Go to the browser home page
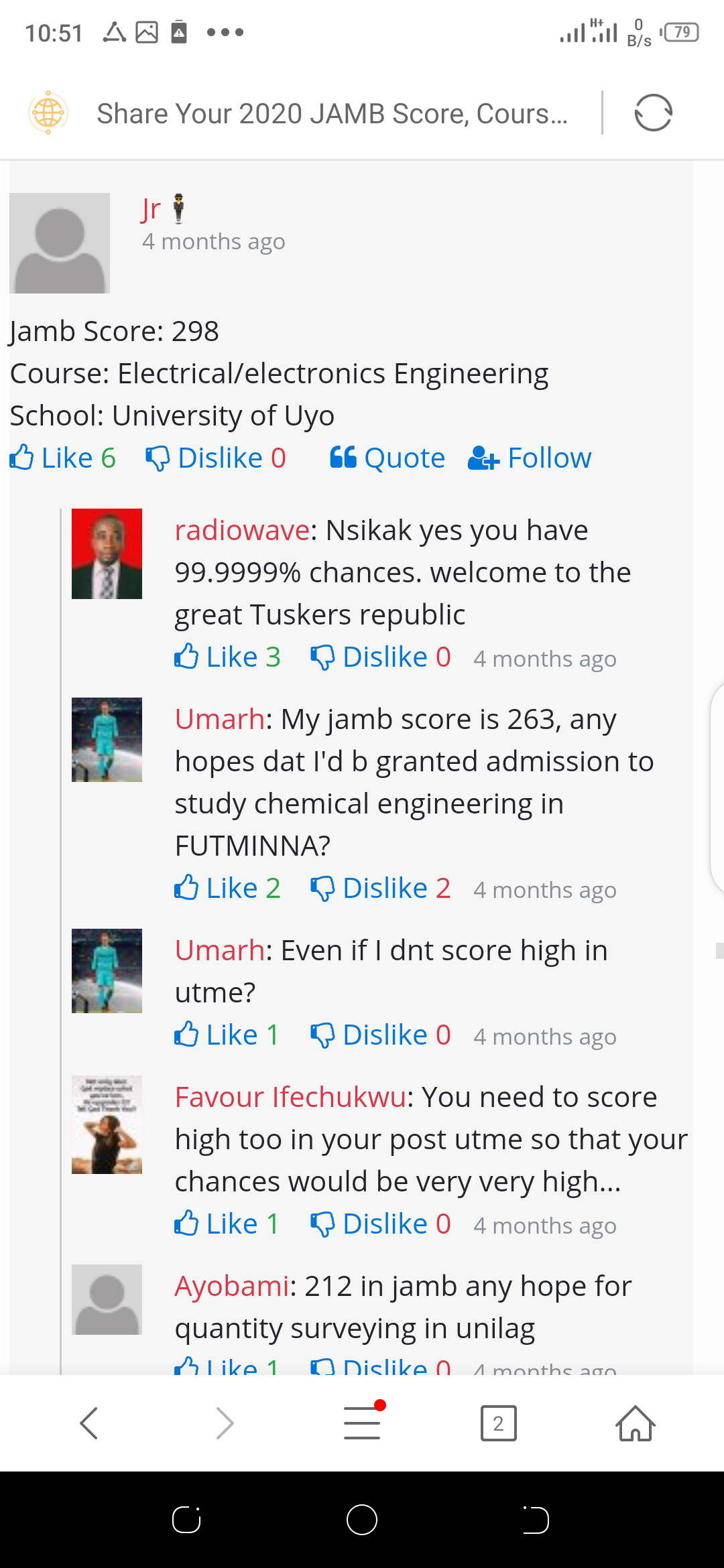 pyautogui.click(x=635, y=1423)
